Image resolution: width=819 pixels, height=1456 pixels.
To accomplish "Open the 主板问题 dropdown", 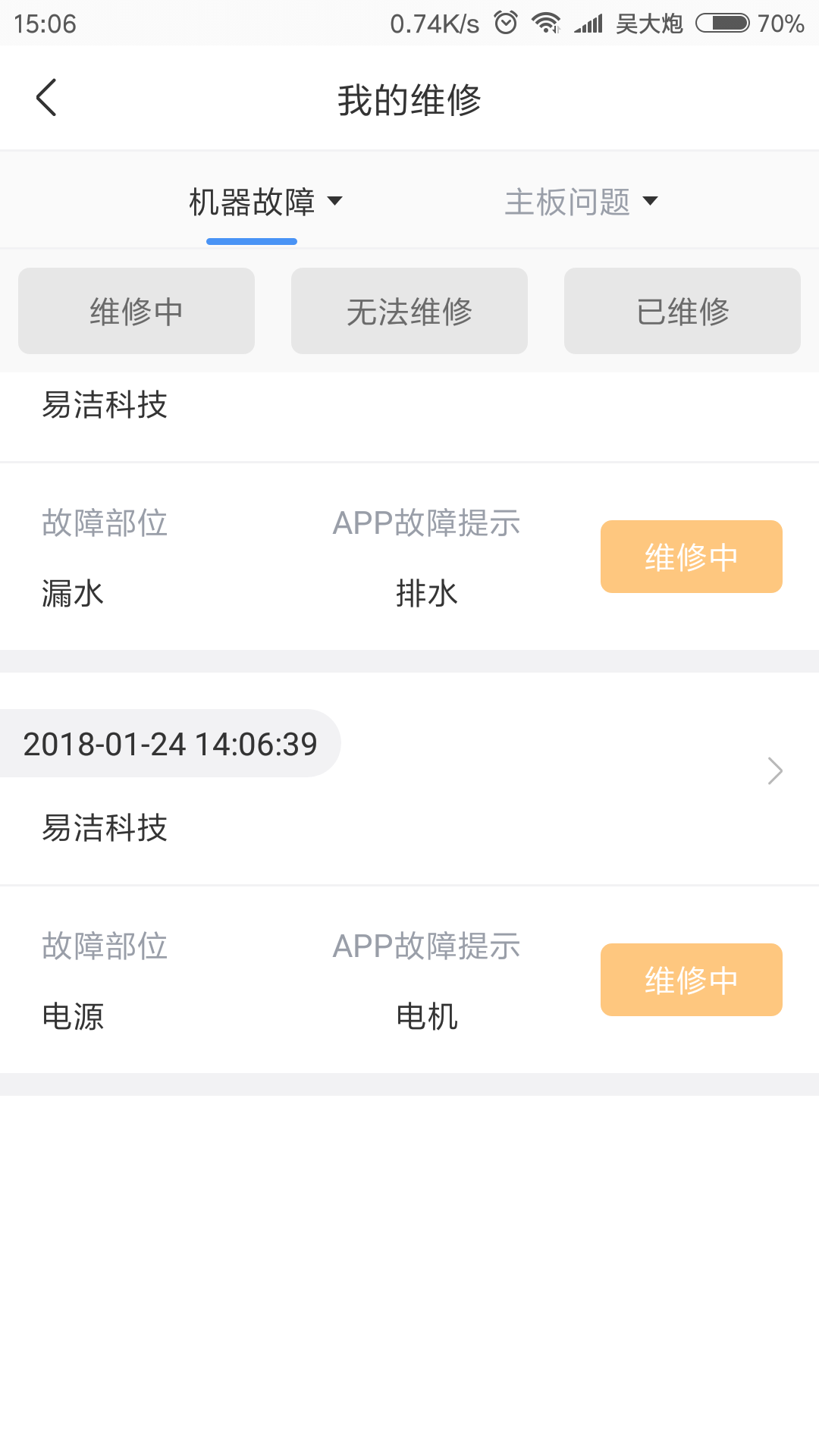I will pyautogui.click(x=651, y=201).
